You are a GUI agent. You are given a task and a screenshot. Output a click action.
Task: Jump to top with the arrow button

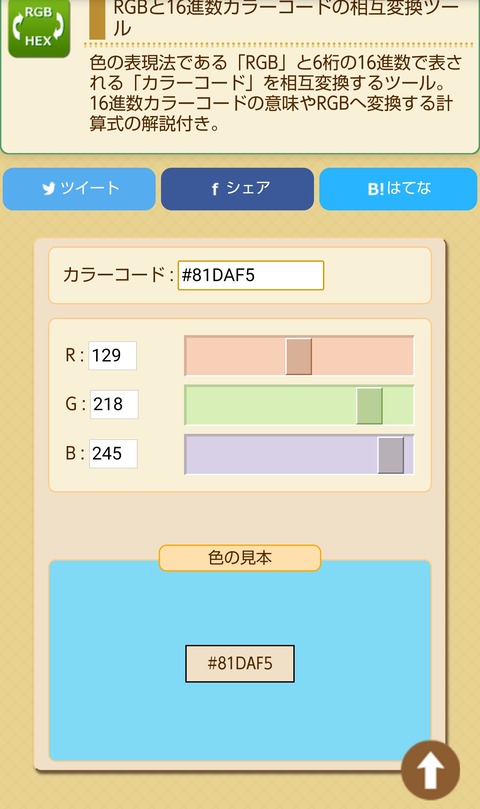click(430, 770)
